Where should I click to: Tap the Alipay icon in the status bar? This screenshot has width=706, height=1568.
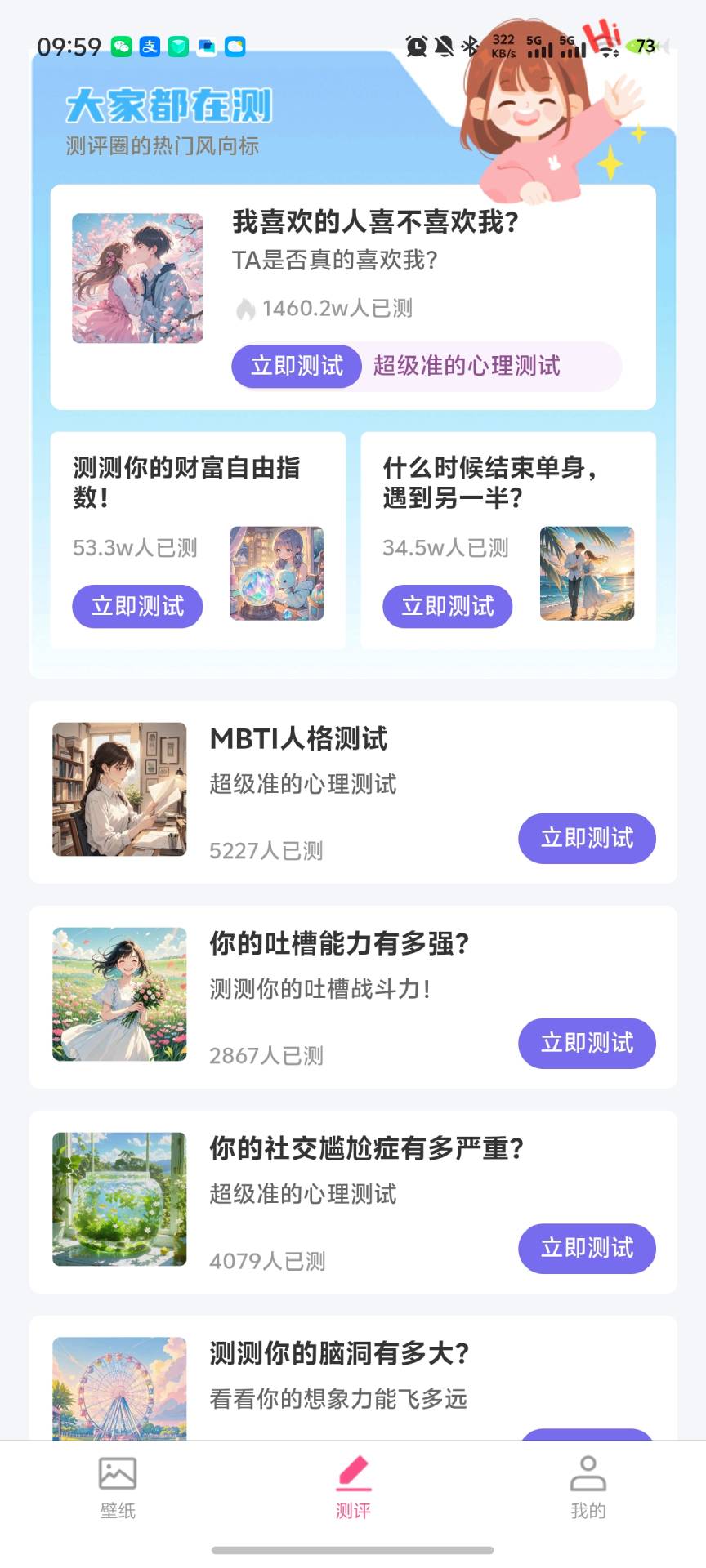coord(147,47)
